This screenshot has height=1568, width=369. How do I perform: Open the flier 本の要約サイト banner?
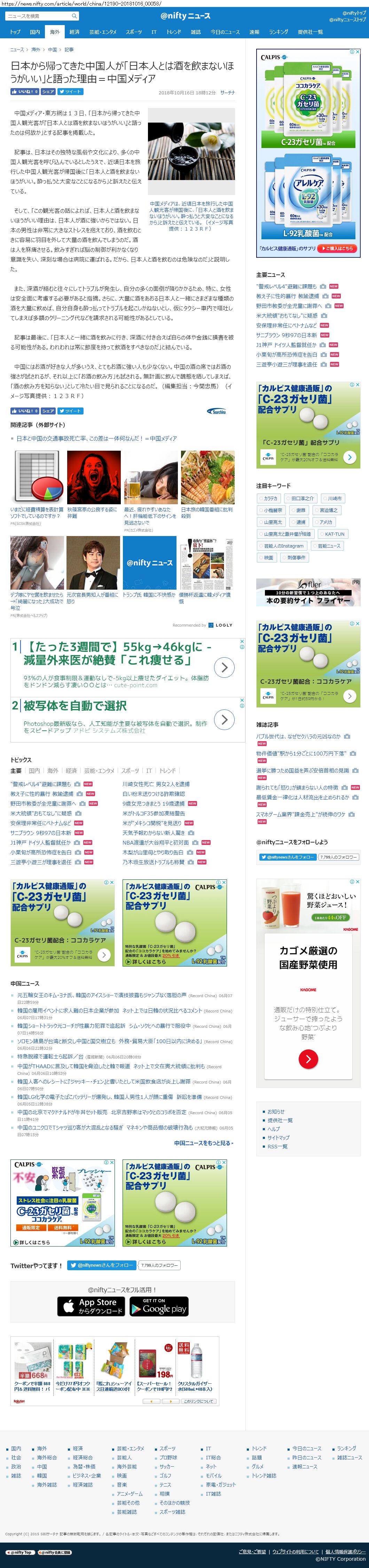(x=308, y=592)
